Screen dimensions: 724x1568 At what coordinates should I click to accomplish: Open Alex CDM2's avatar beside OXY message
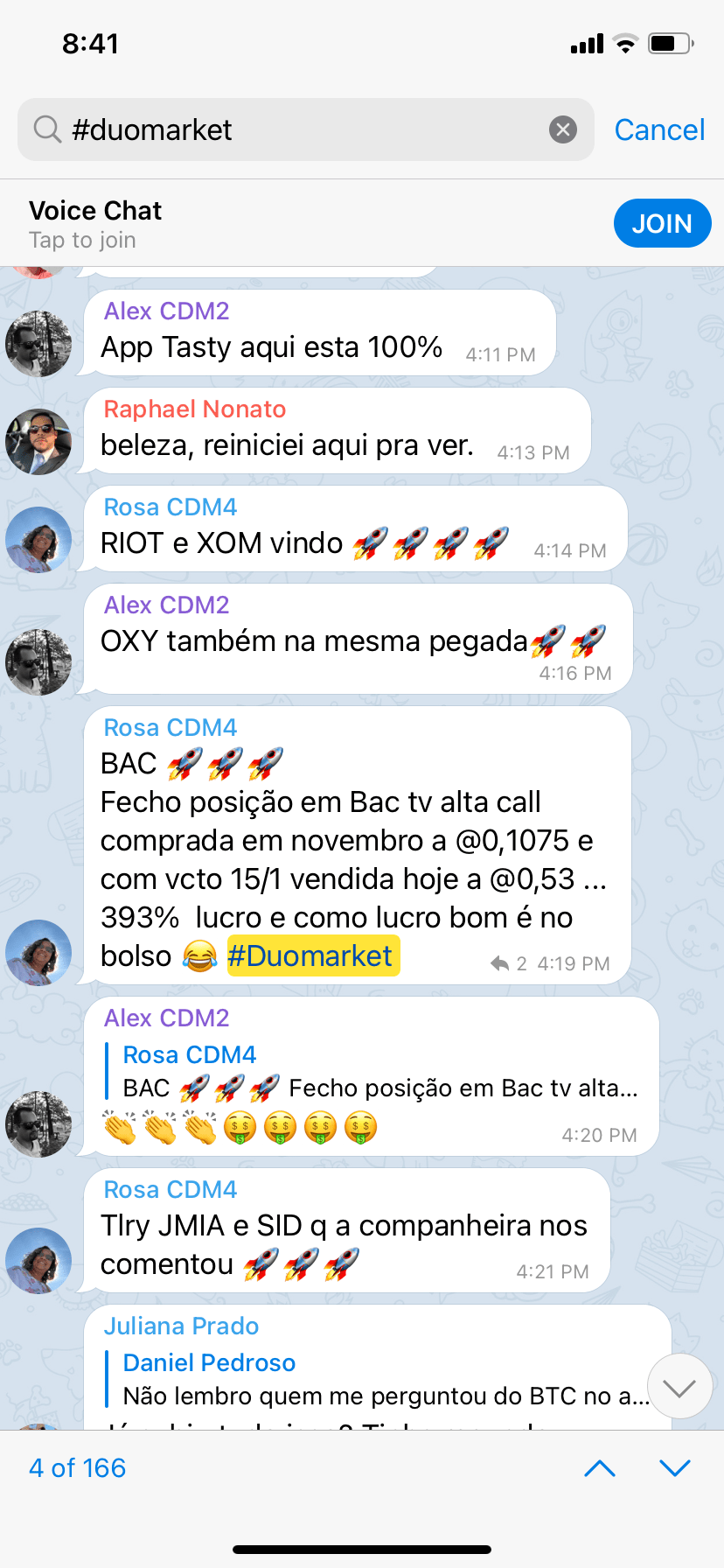tap(38, 661)
